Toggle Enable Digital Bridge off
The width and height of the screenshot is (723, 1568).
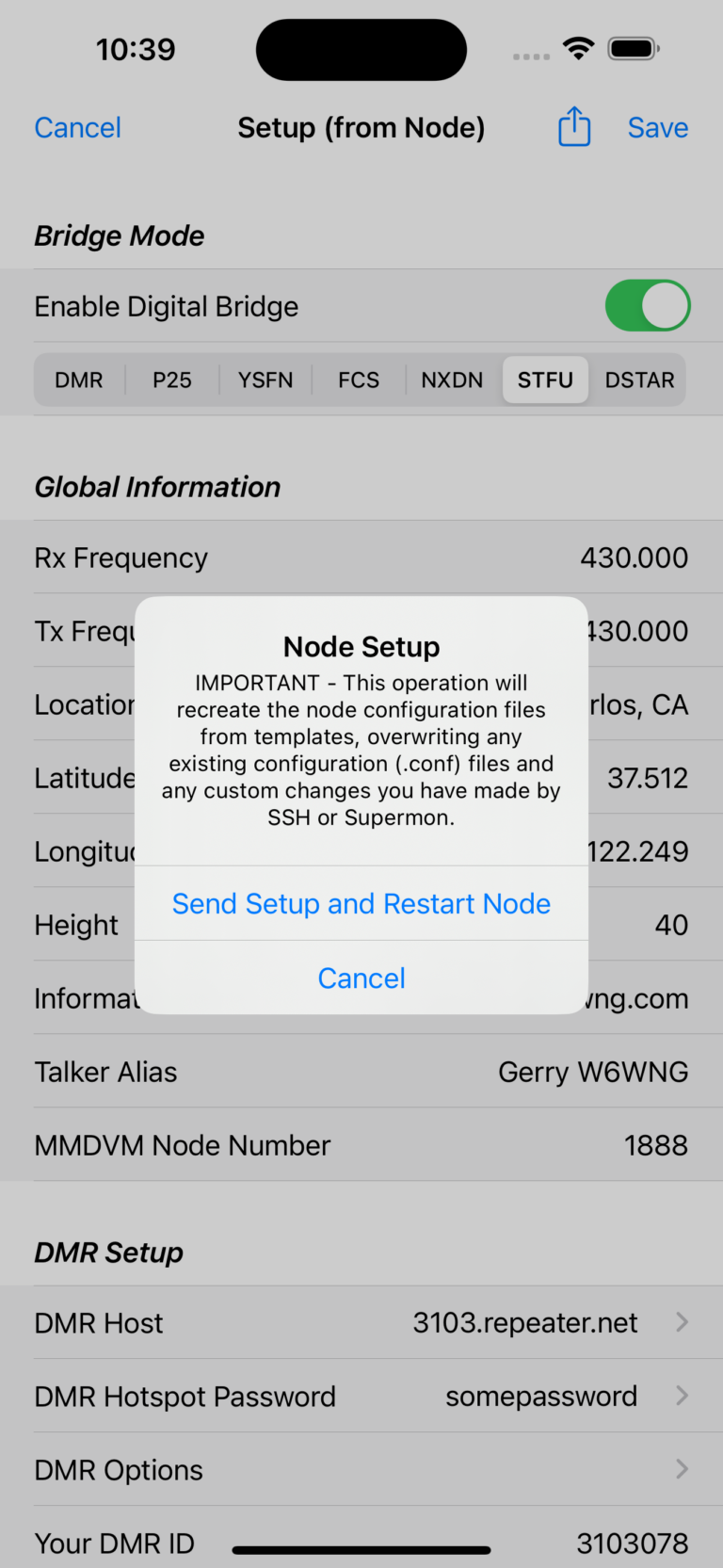[648, 305]
